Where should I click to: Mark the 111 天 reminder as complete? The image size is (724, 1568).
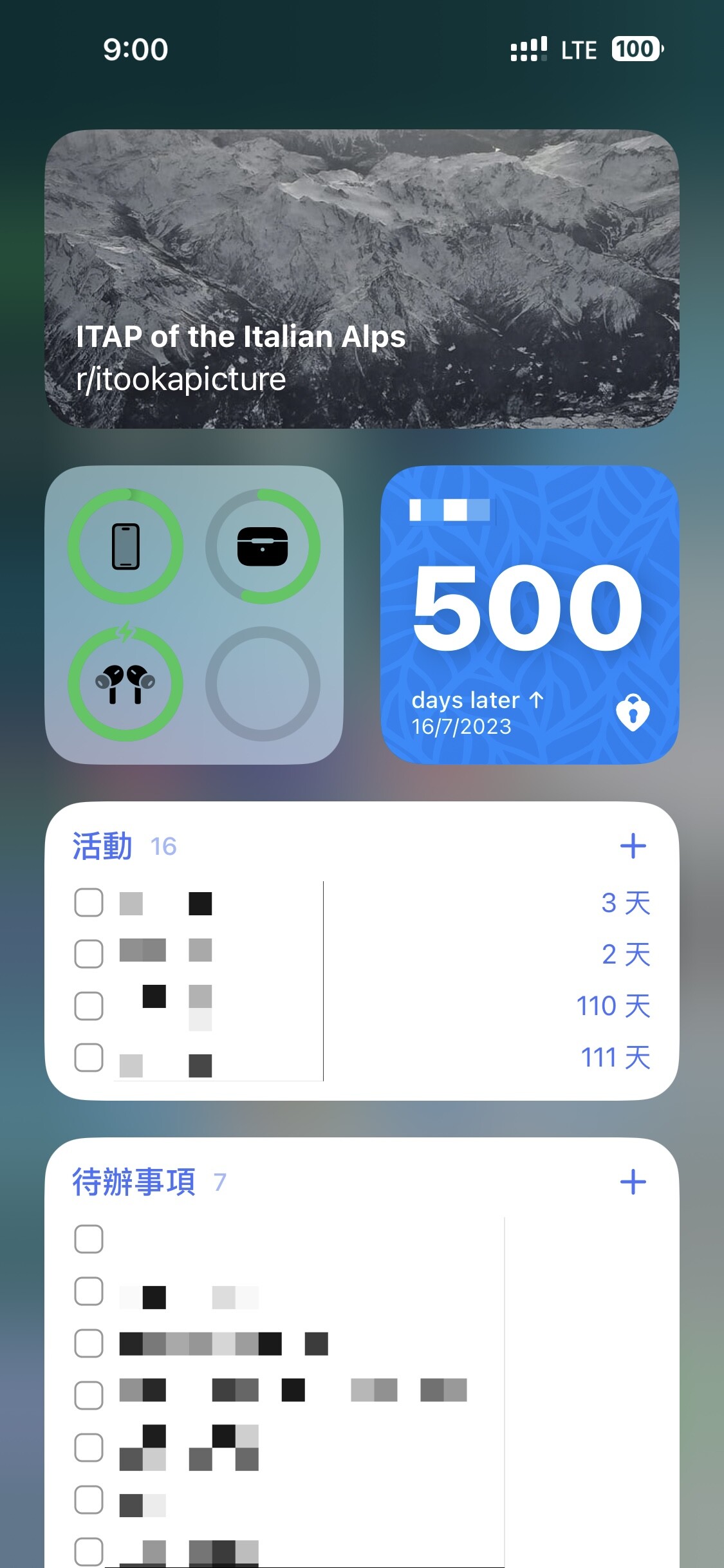click(x=89, y=1057)
